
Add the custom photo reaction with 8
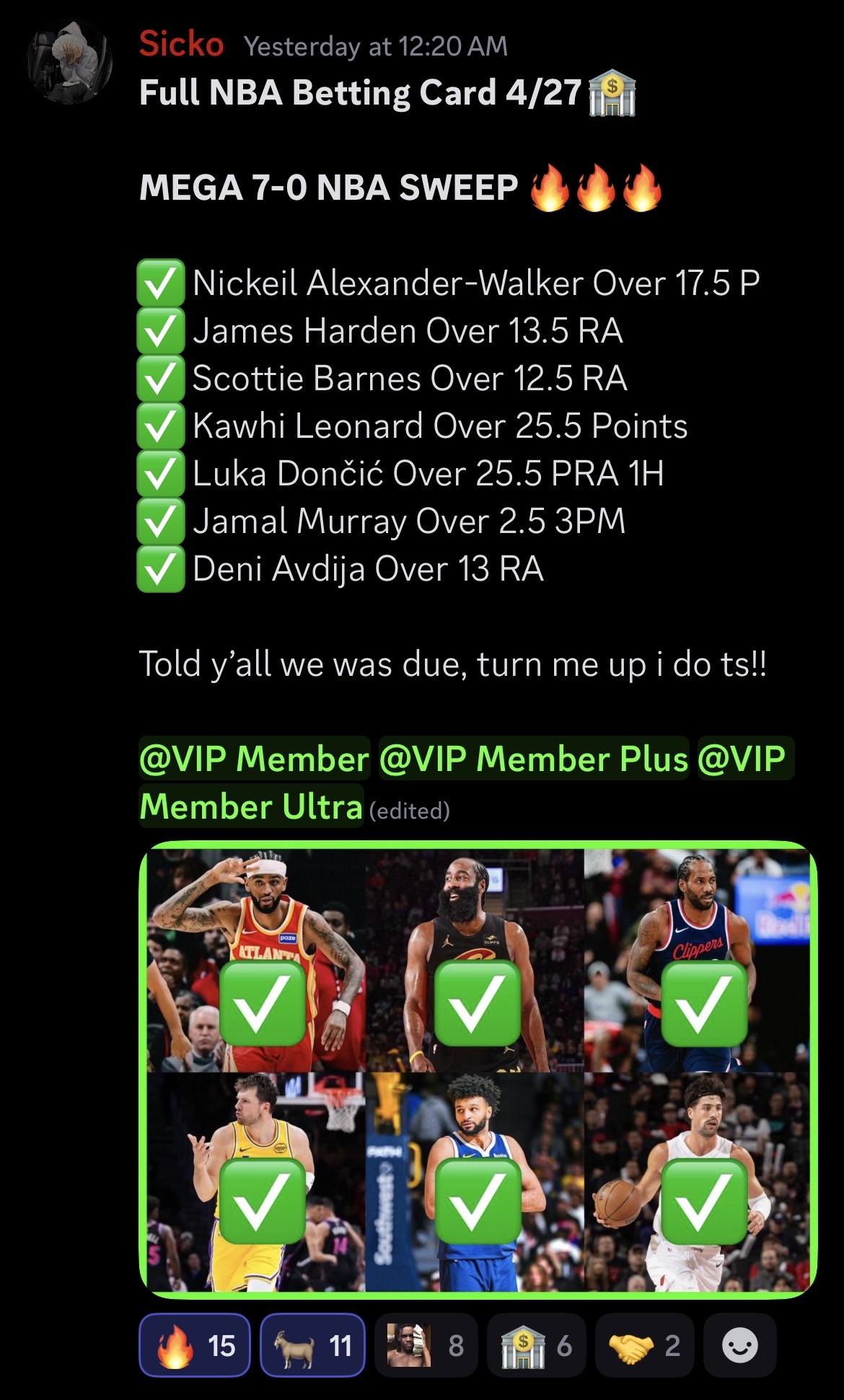[x=426, y=1345]
